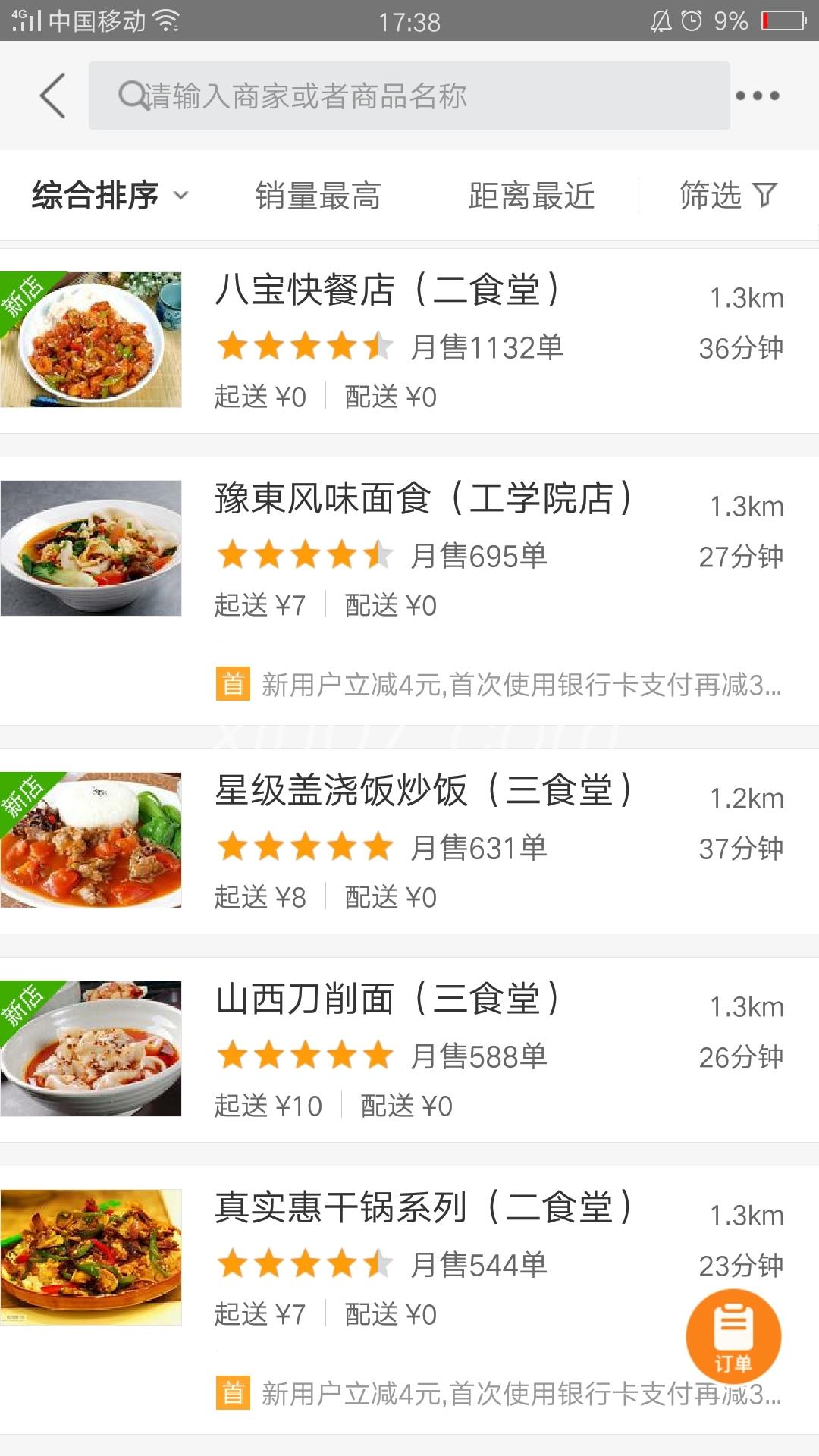
Task: Open 豫東风味面食（工学院店）restaurant
Action: (x=409, y=591)
